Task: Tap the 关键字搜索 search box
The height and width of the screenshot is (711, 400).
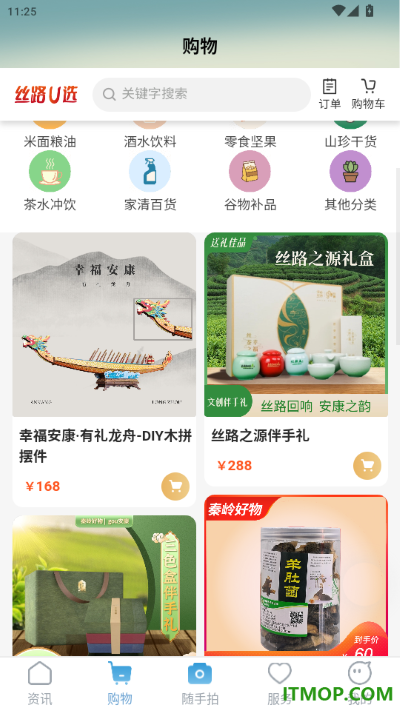Action: pos(201,94)
